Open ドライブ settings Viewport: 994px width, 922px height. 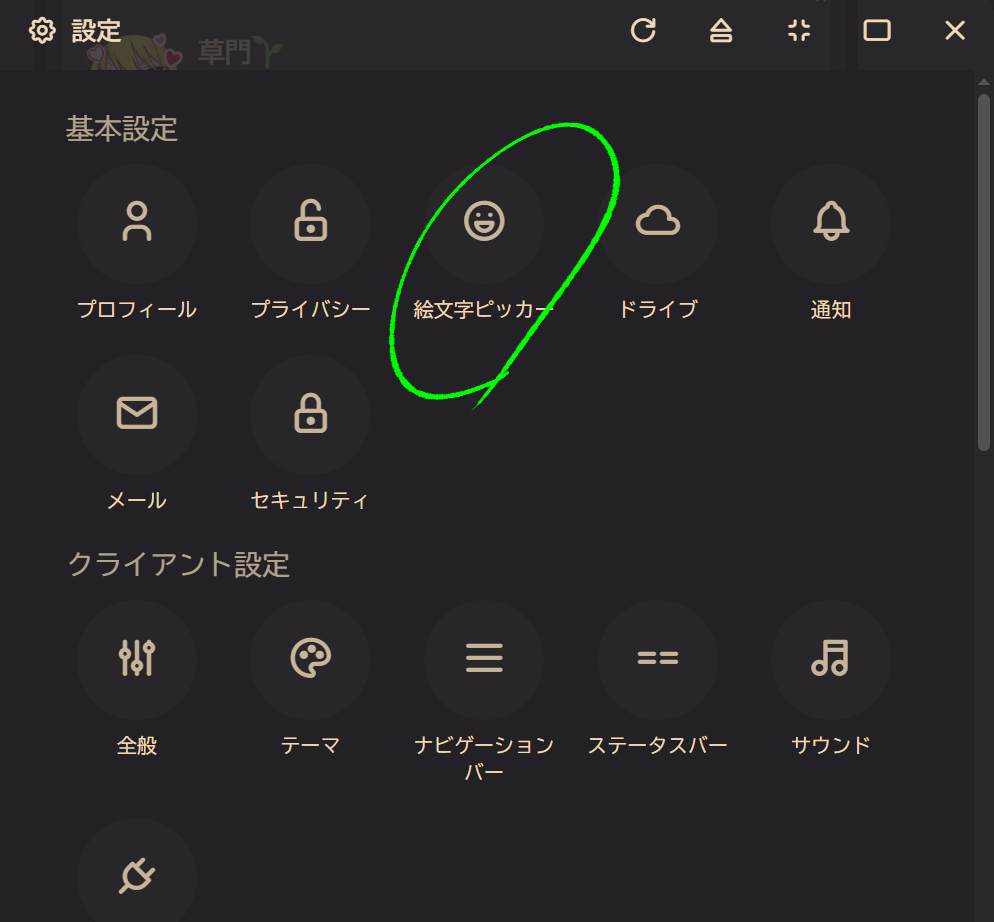point(657,223)
